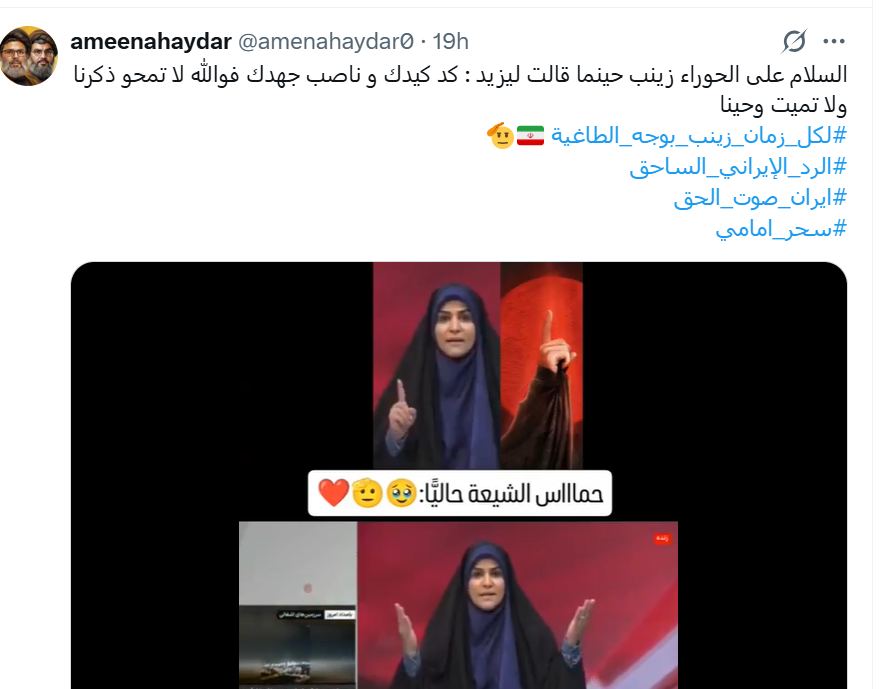The image size is (890, 689).
Task: Tap the Grok explain icon on post
Action: 794,41
